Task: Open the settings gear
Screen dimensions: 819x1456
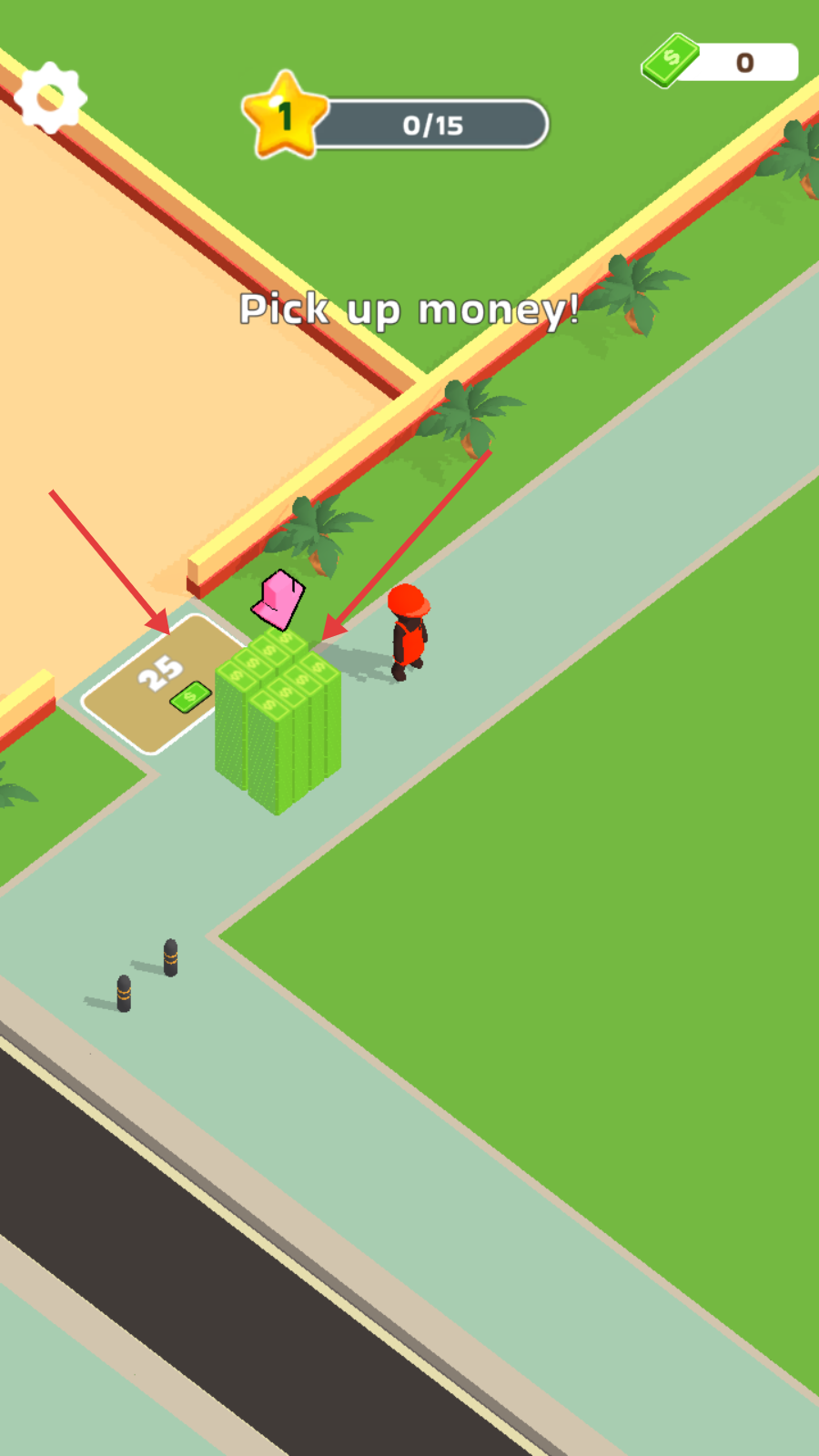Action: [50, 97]
